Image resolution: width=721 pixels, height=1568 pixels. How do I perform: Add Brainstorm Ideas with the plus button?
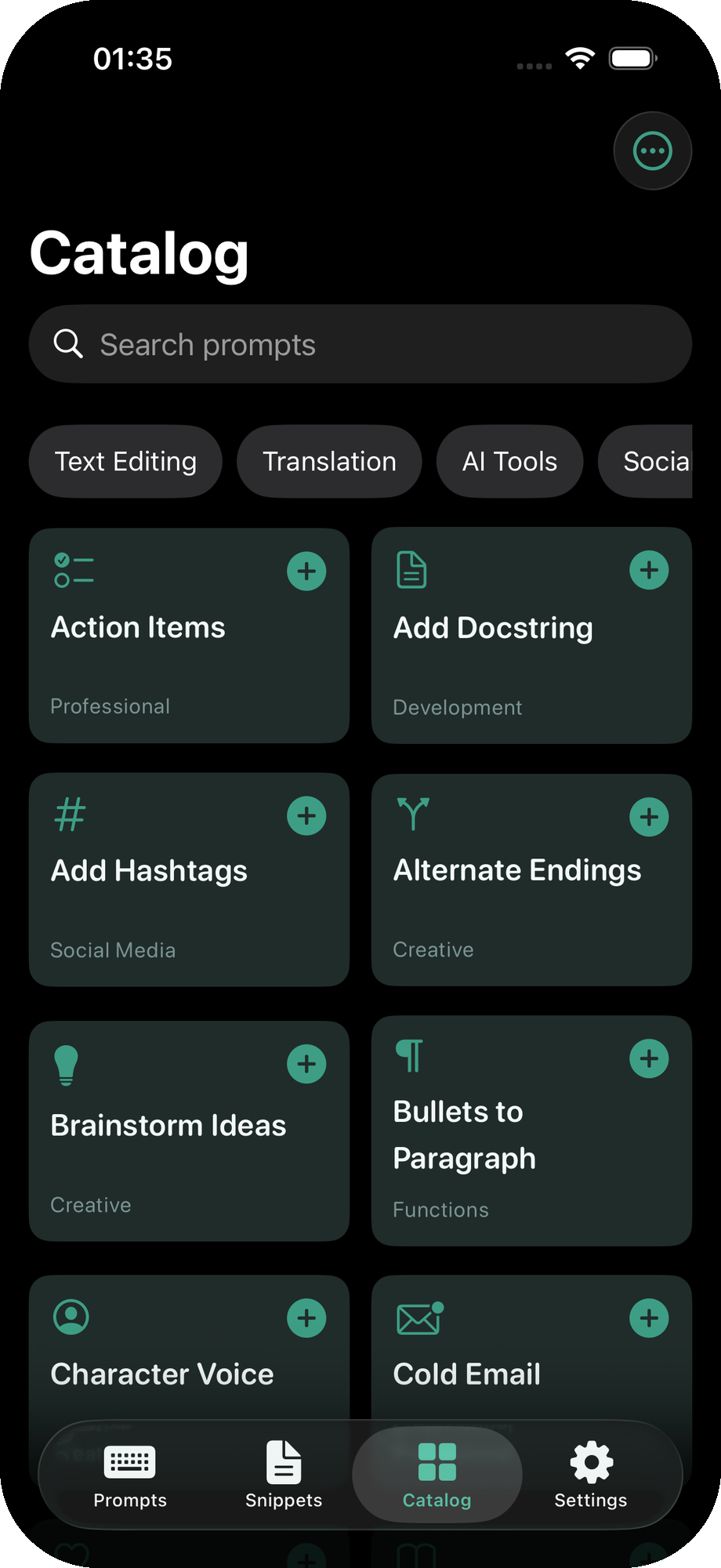click(x=306, y=1063)
